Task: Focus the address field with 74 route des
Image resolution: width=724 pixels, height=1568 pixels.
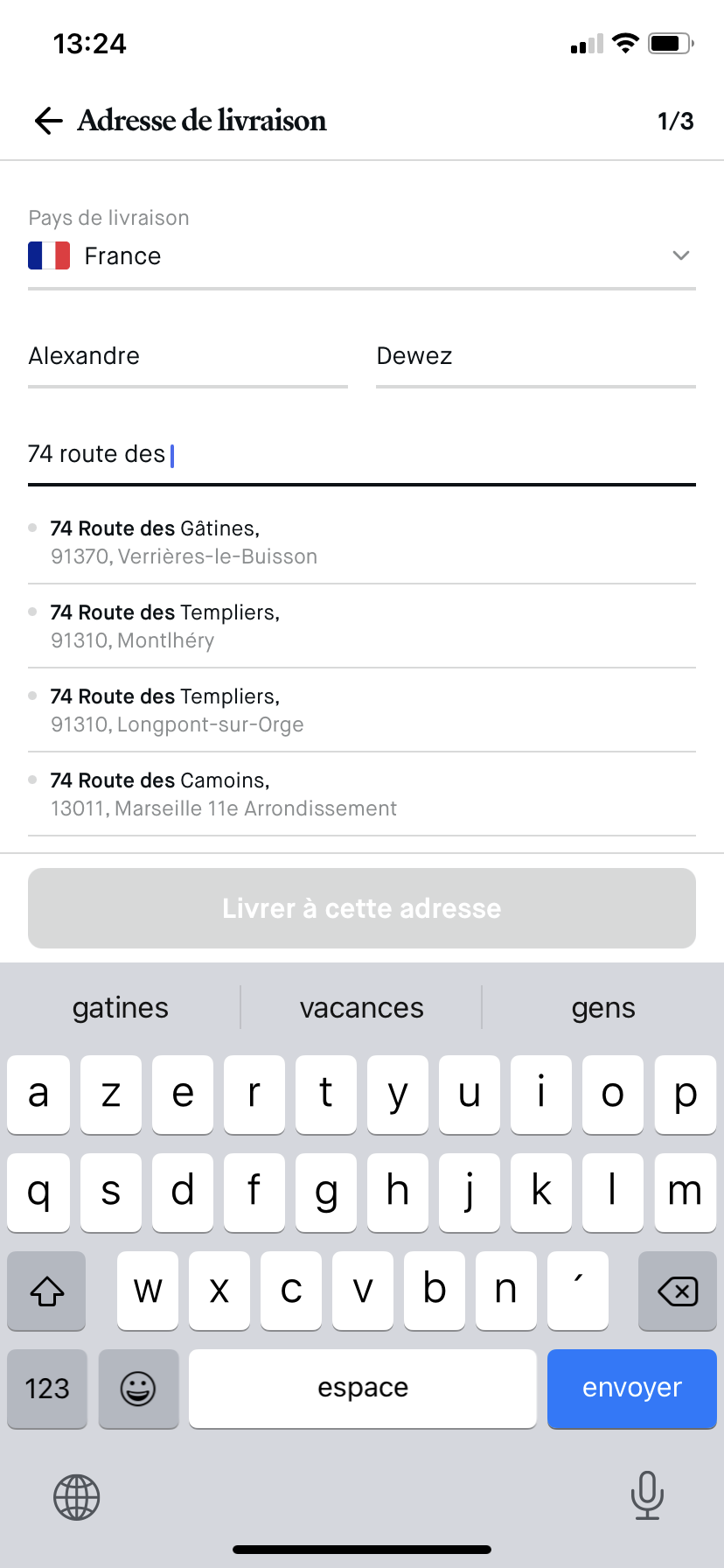Action: pos(362,455)
